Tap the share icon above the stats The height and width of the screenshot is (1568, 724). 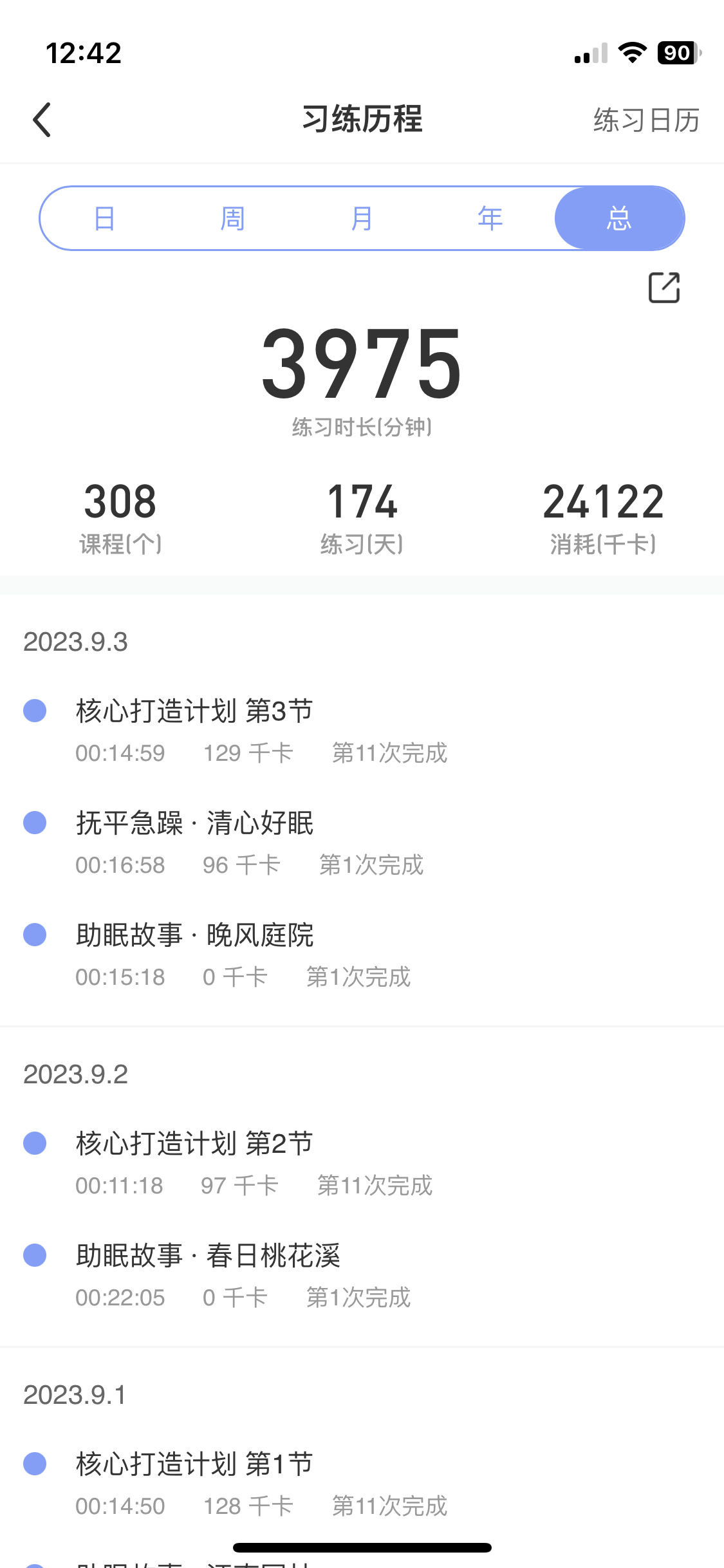click(x=664, y=287)
